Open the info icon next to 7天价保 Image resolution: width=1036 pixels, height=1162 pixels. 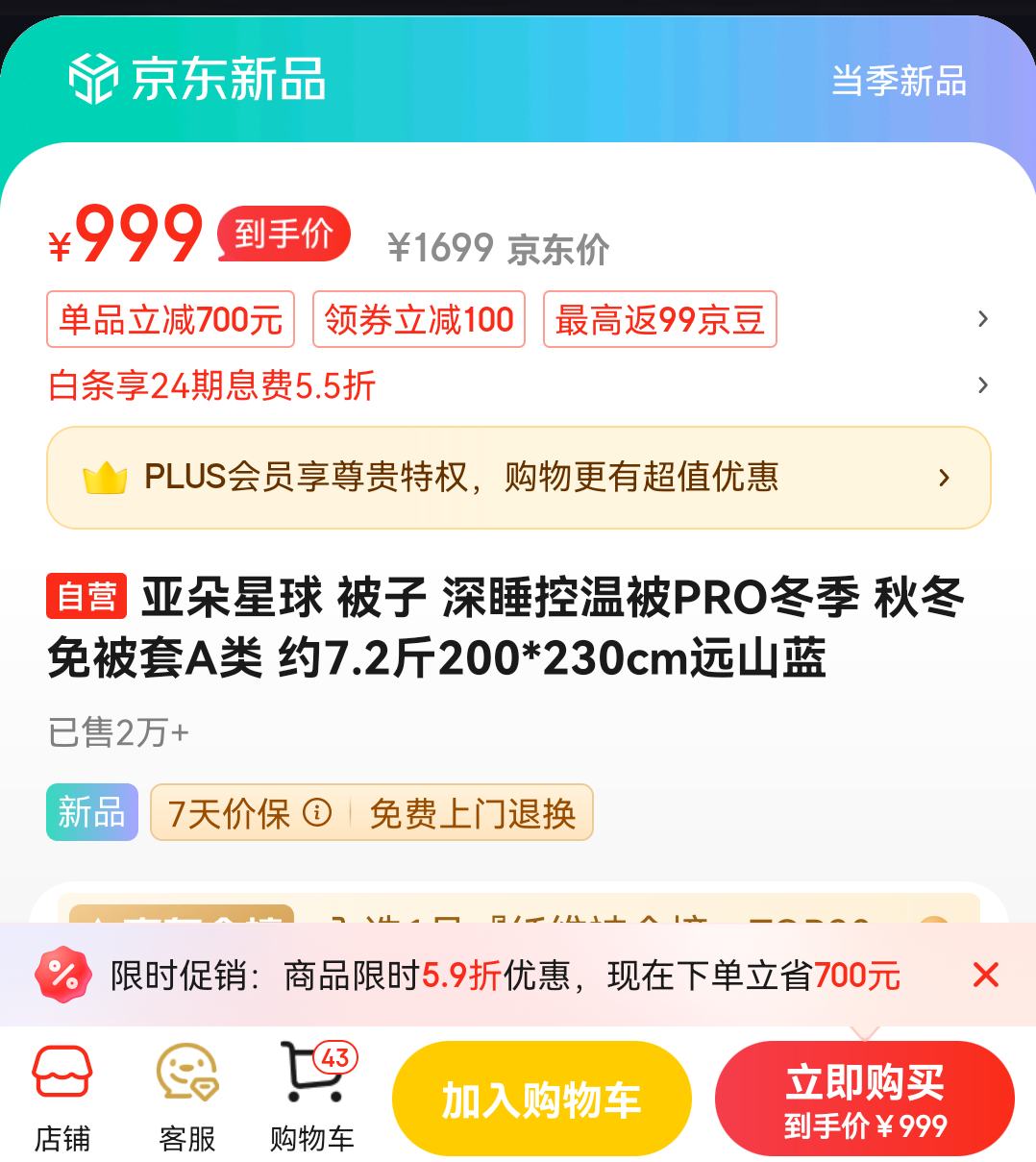point(317,813)
